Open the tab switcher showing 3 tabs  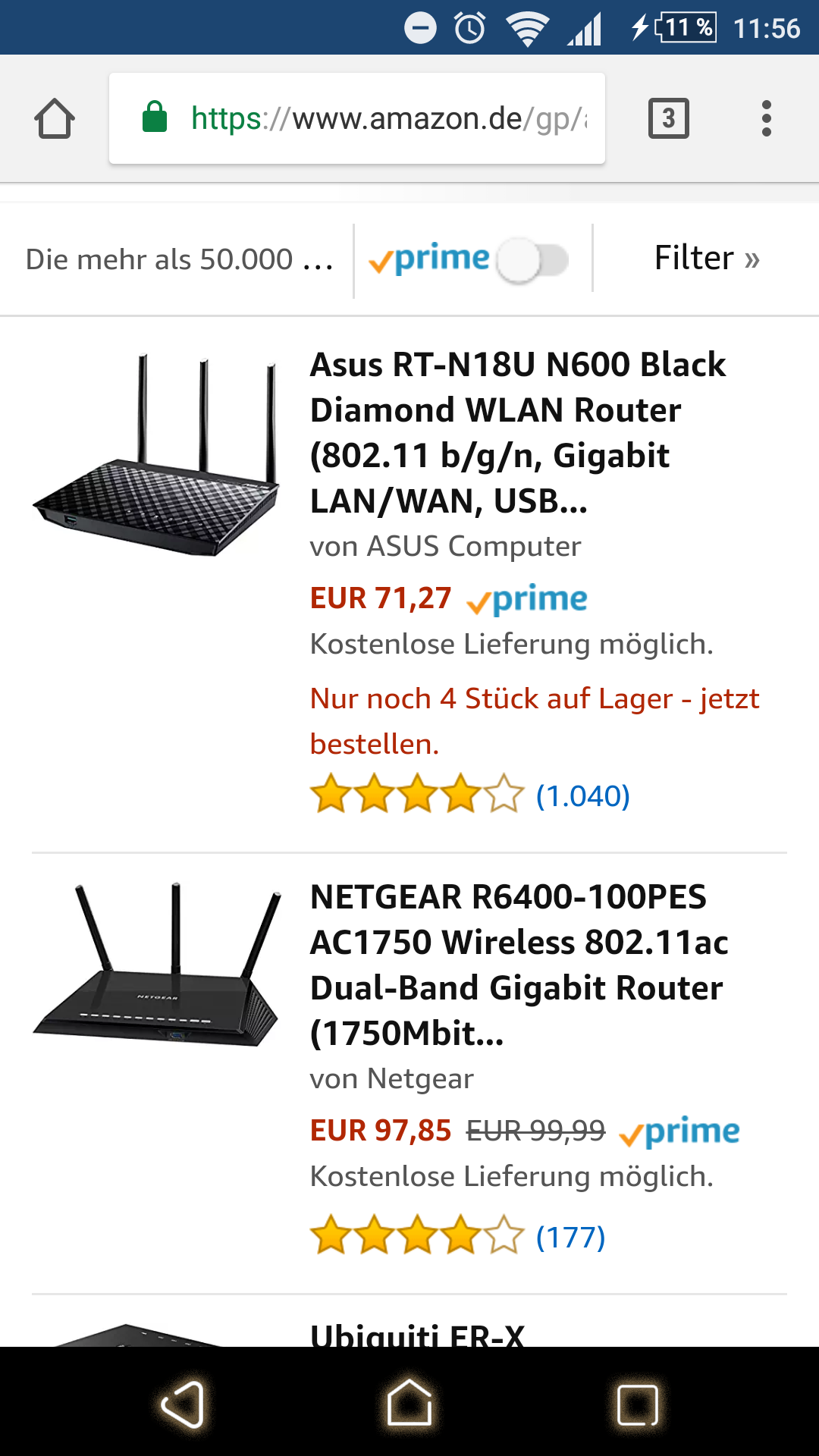(668, 119)
